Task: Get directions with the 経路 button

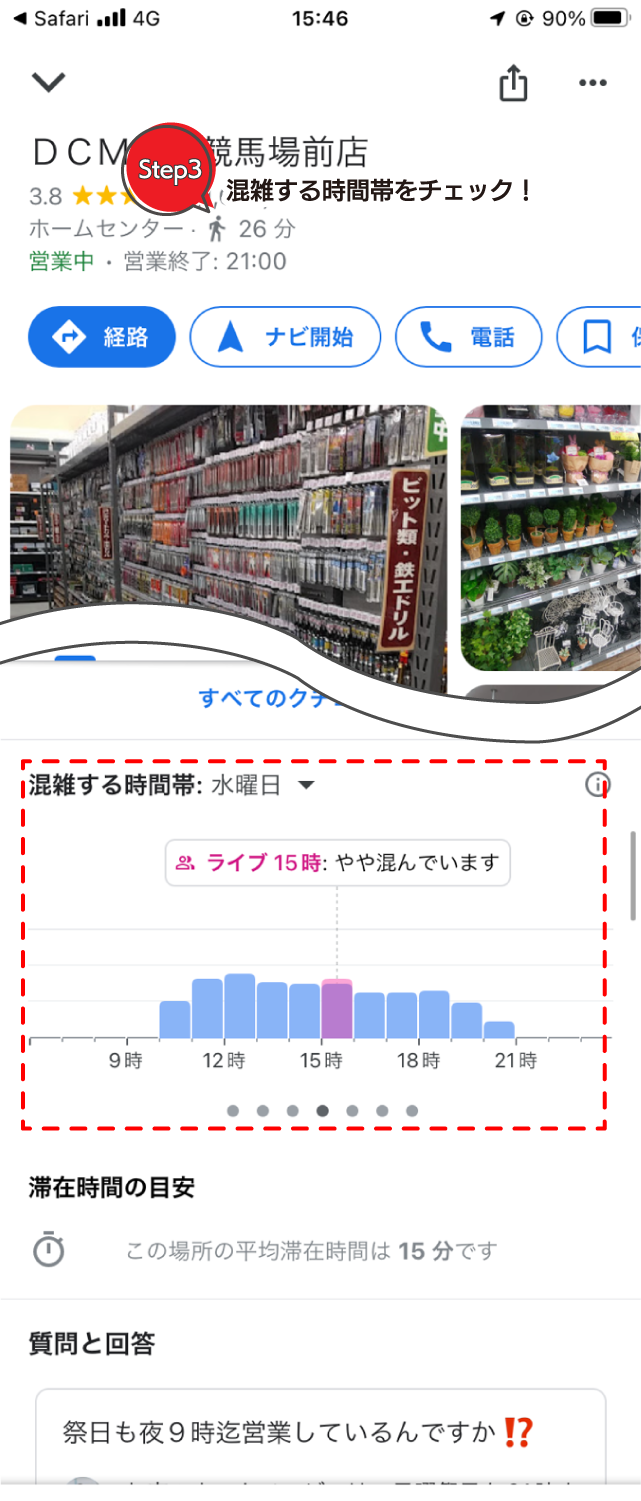Action: 102,337
